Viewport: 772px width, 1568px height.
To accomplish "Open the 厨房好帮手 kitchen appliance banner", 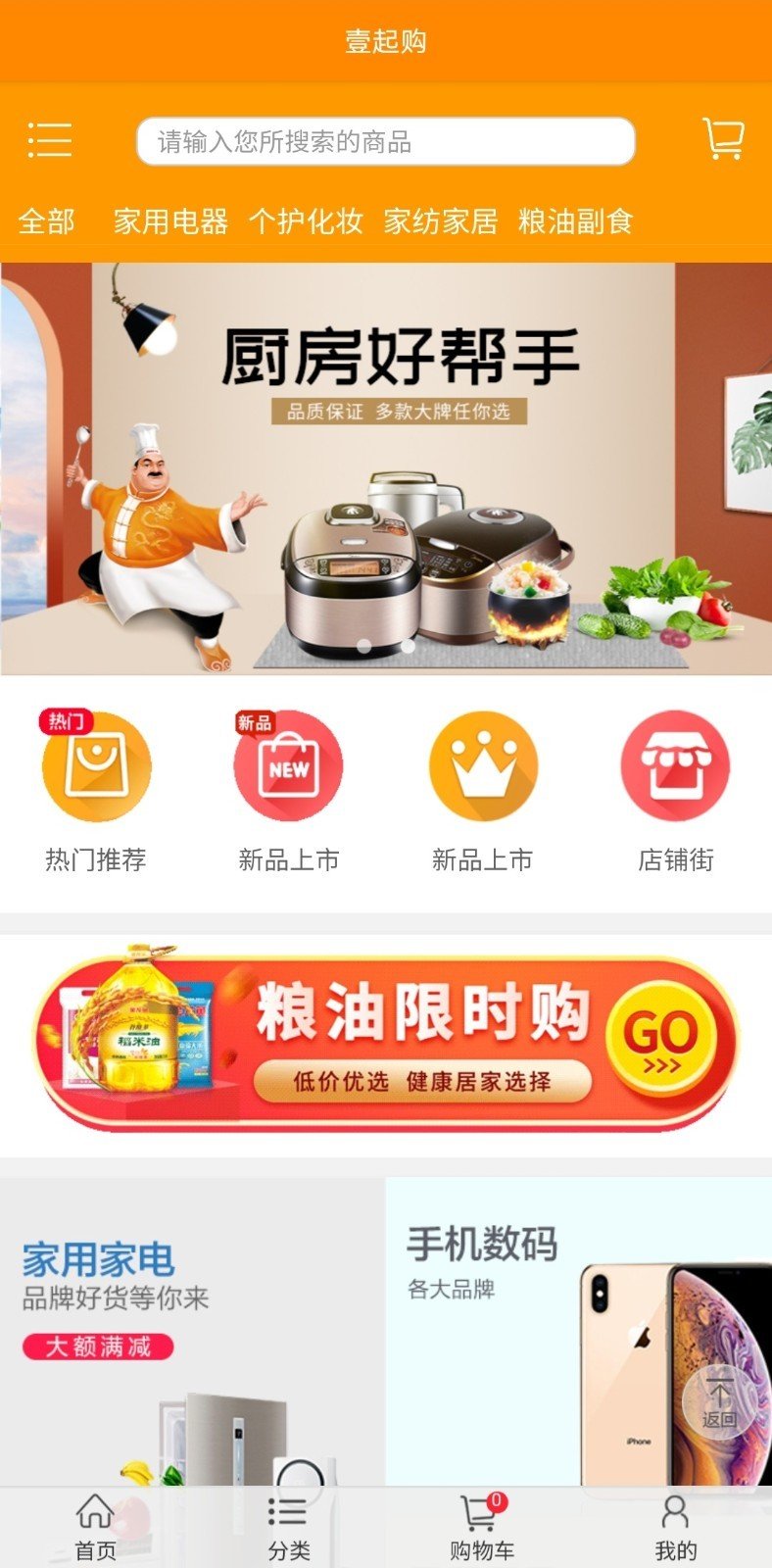I will pyautogui.click(x=386, y=468).
